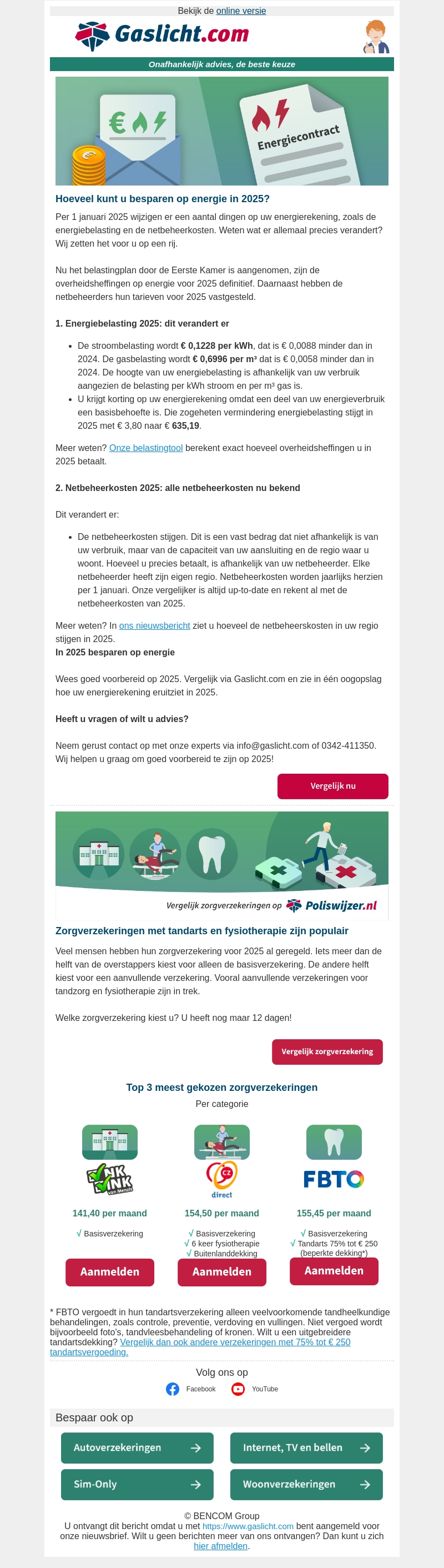This screenshot has height=1568, width=444.
Task: Follow the ons nieuwsbericht link
Action: tap(154, 626)
